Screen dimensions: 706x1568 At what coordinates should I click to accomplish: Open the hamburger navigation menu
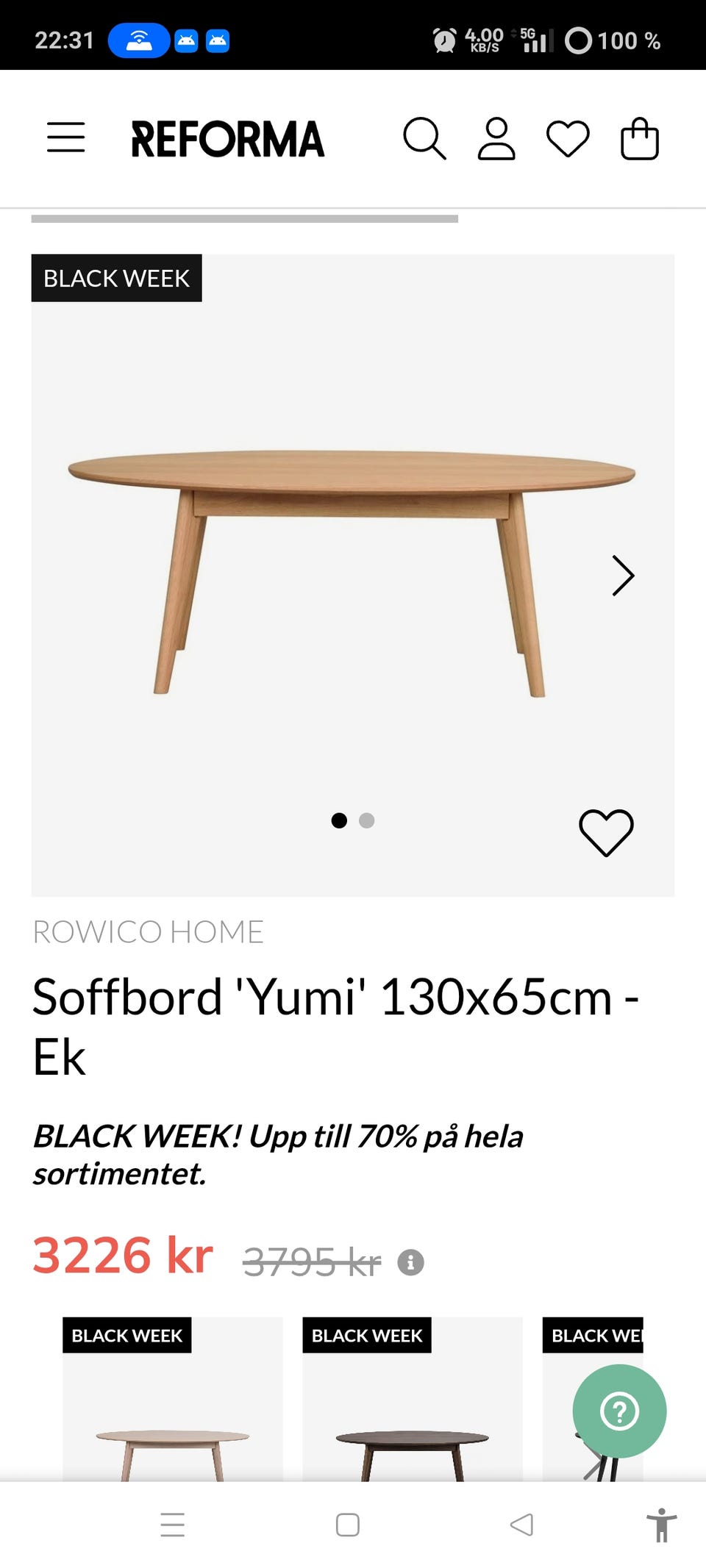[x=66, y=138]
